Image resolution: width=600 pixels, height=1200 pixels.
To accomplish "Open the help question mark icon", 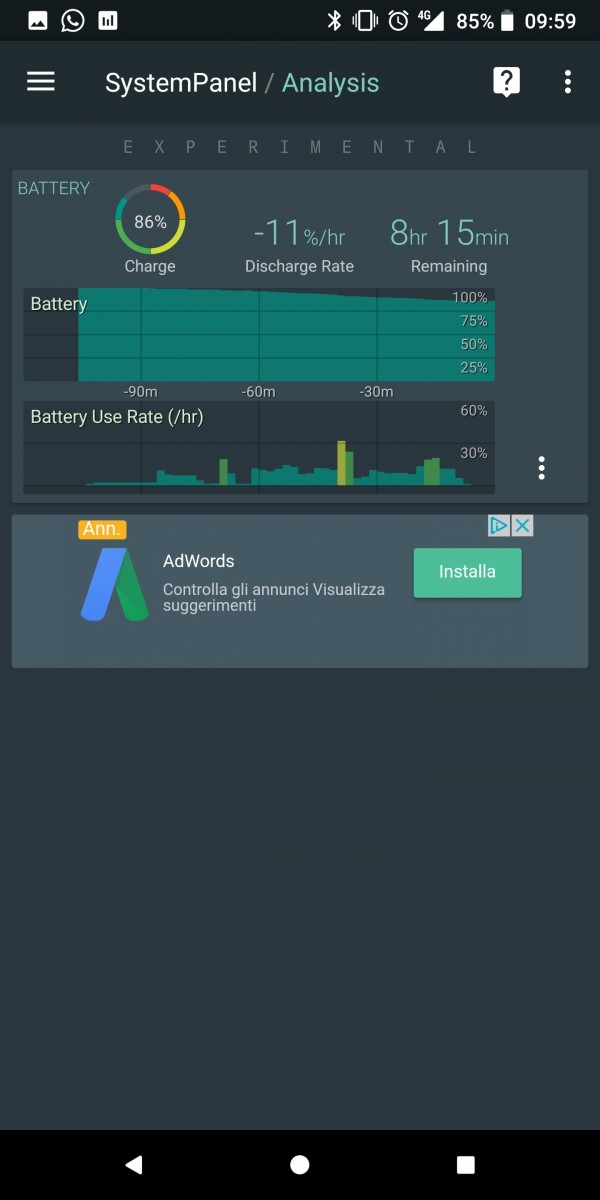I will [x=507, y=82].
